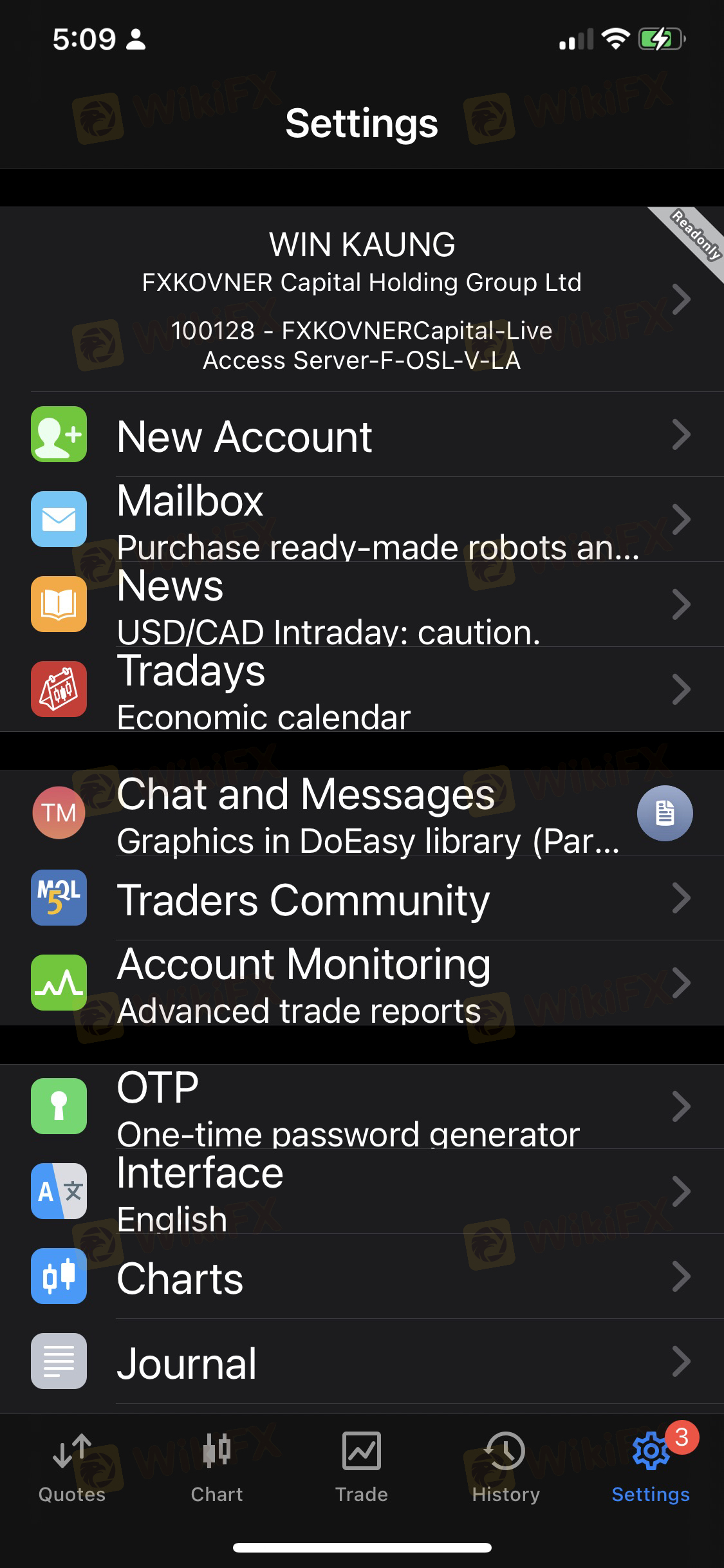Open OTP one-time password generator
The height and width of the screenshot is (1568, 724).
click(x=362, y=1106)
